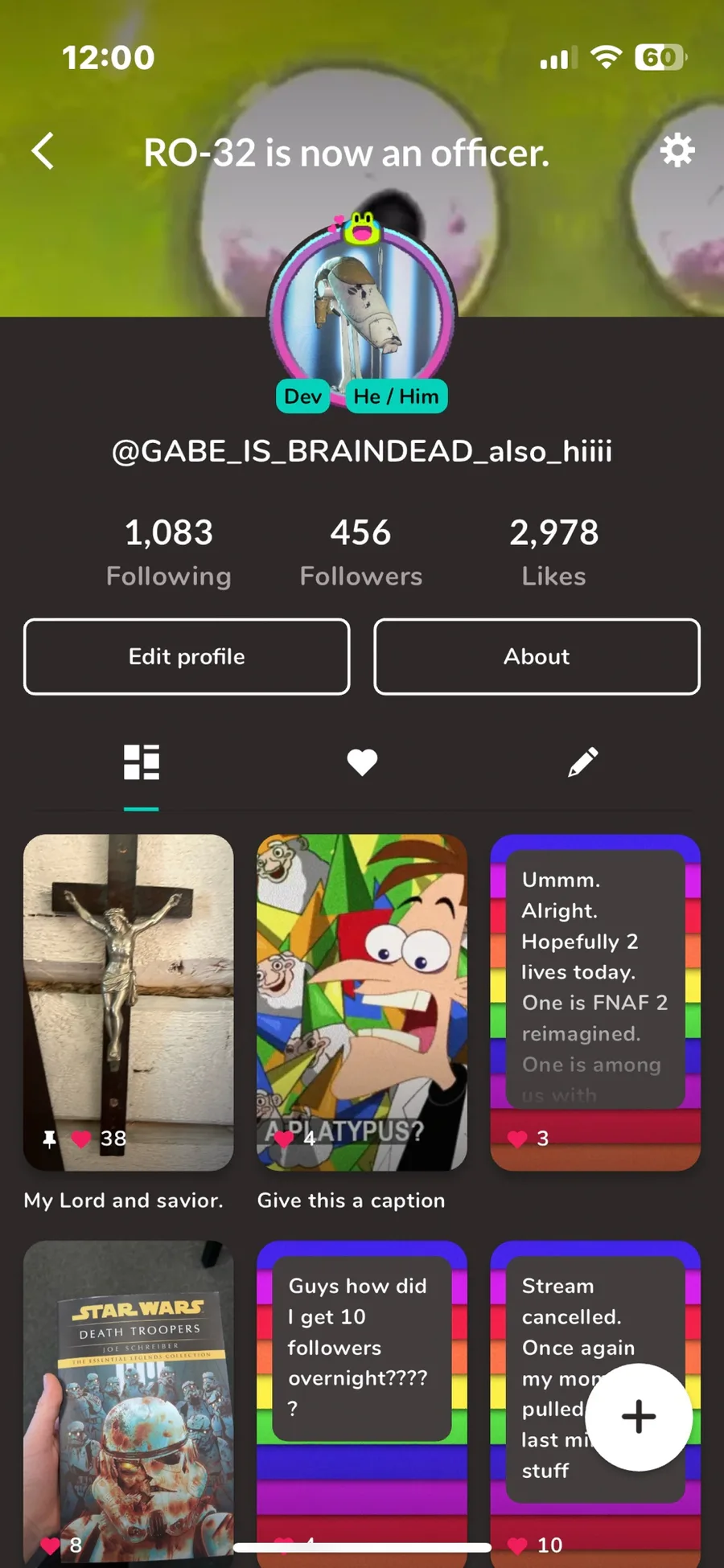Viewport: 724px width, 1568px height.
Task: Open the 'Ummm. Alright.' text post
Action: pyautogui.click(x=595, y=1001)
